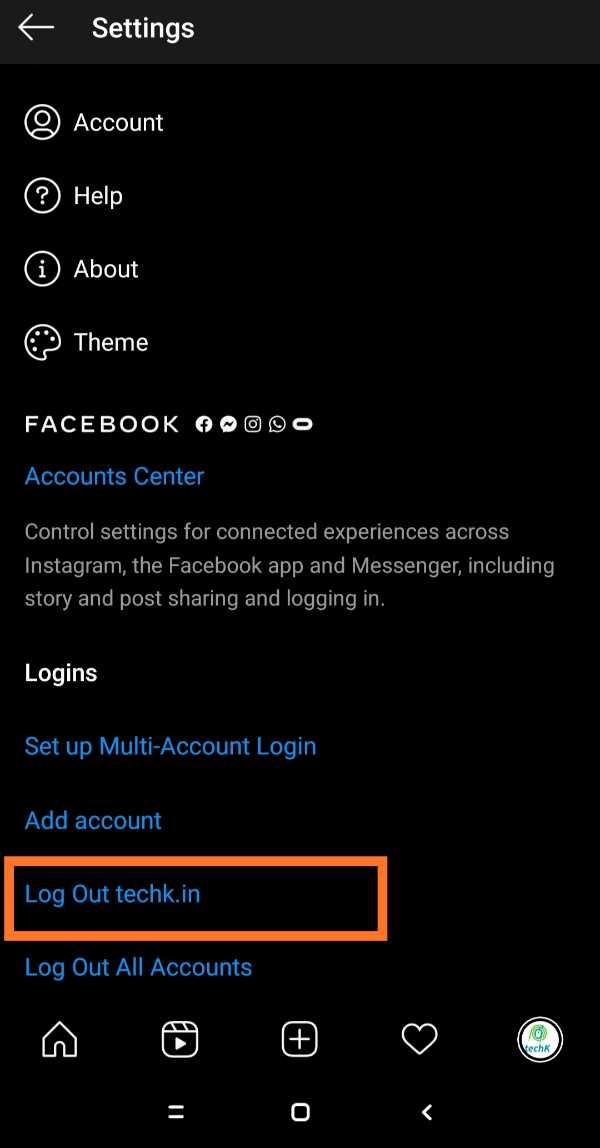This screenshot has height=1148, width=600.
Task: Open the Help section
Action: tap(73, 195)
